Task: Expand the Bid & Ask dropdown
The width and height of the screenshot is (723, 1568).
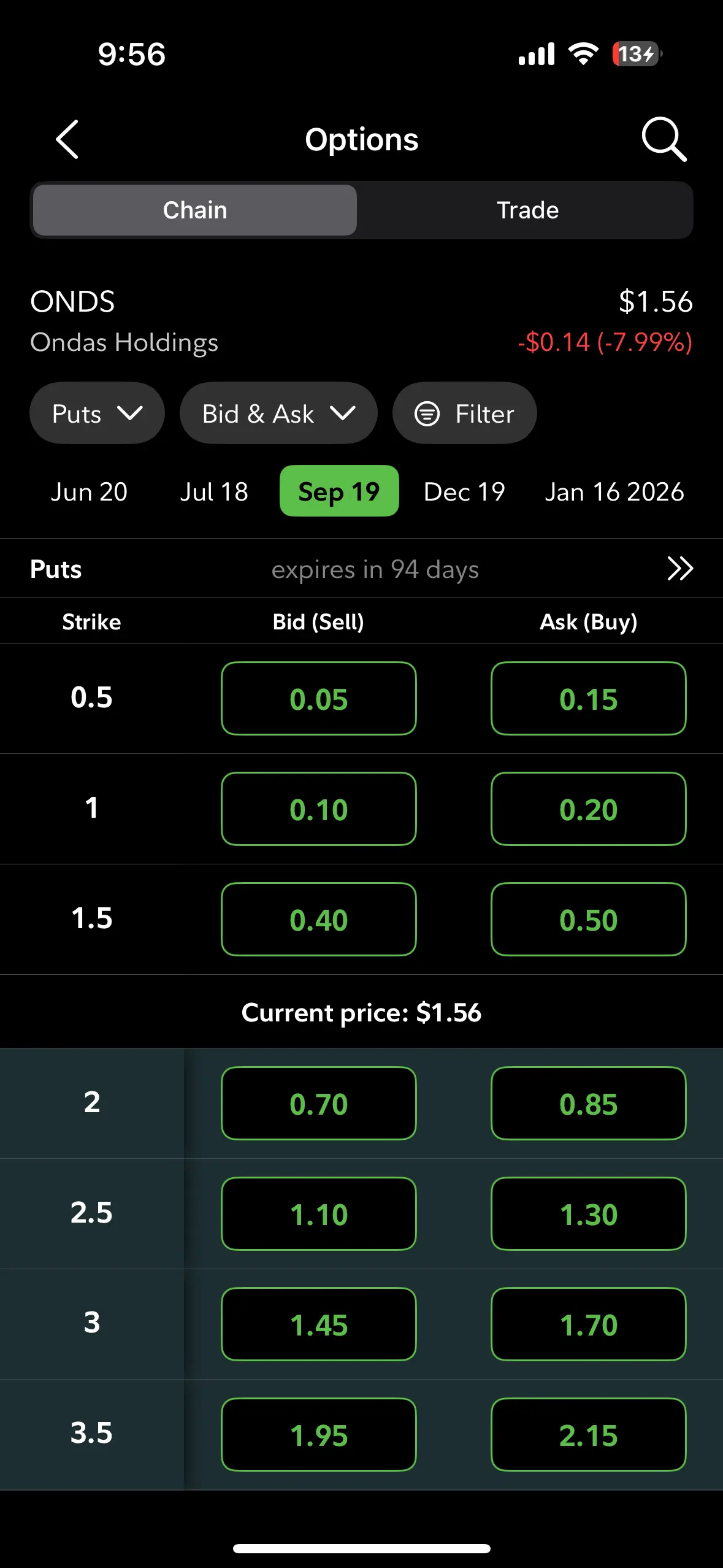Action: 278,413
